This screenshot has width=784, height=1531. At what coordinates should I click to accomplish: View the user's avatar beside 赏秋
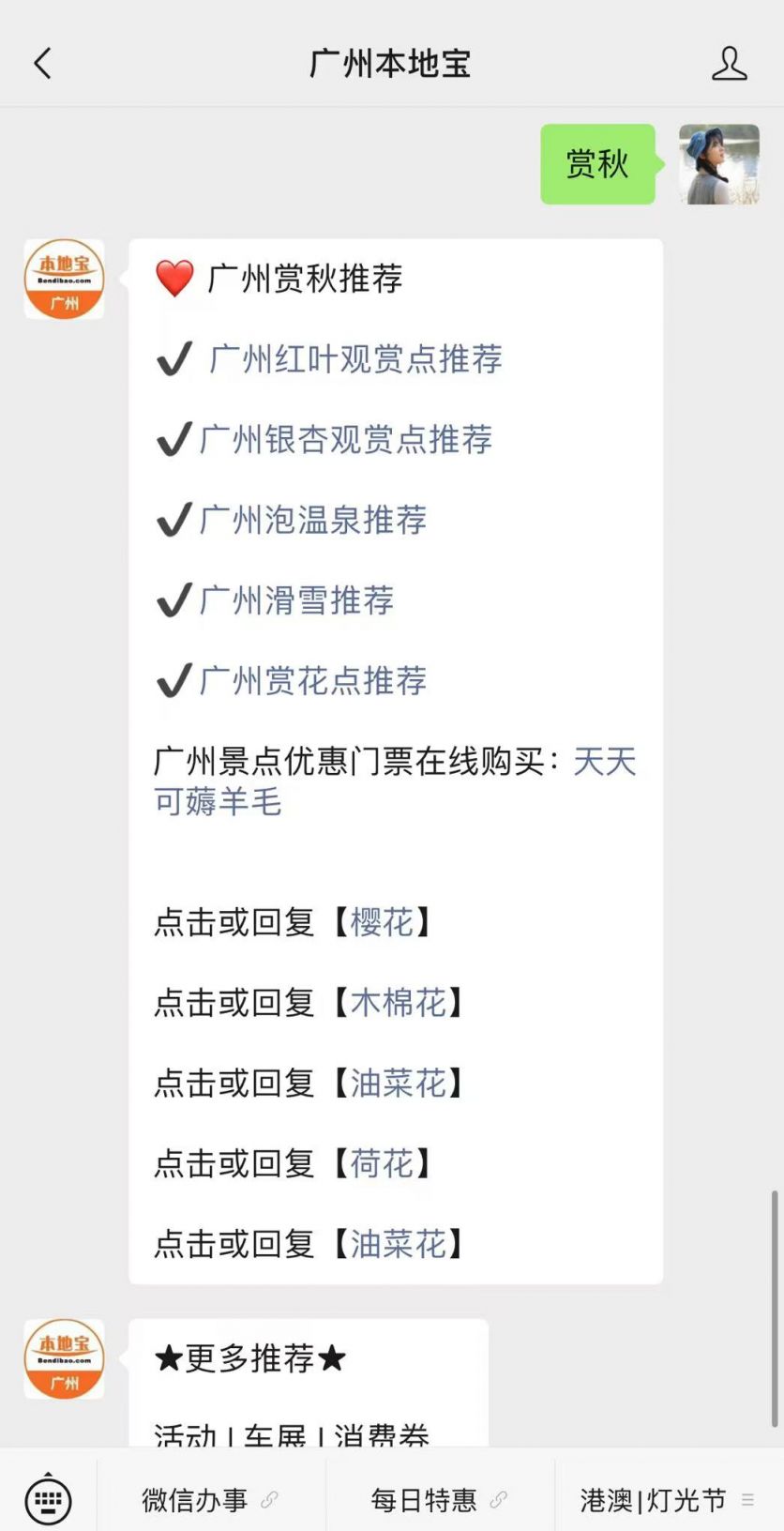click(x=718, y=164)
